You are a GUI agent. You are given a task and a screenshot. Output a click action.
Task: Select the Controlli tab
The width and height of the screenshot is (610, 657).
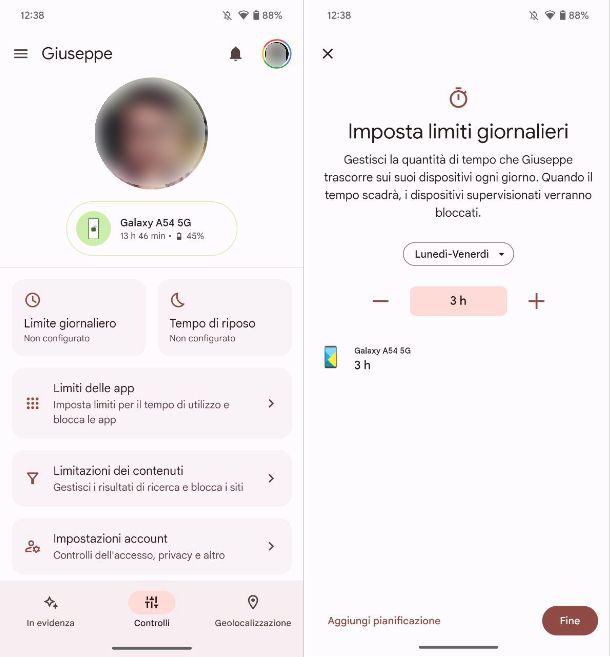tap(152, 610)
